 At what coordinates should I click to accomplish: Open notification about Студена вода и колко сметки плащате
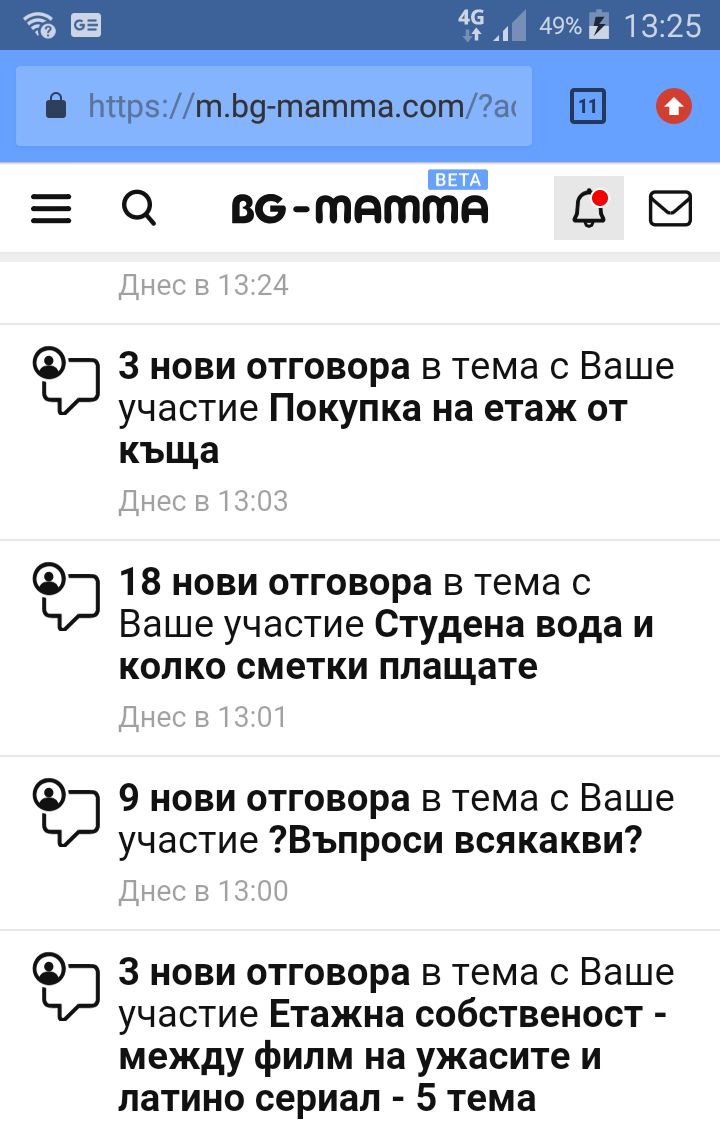coord(360,648)
